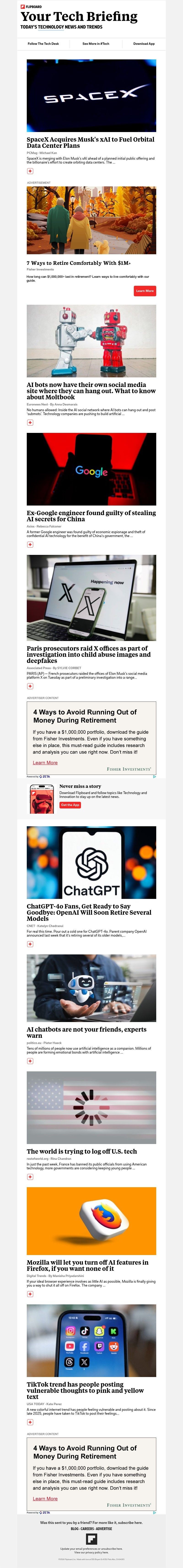Screen dimensions: 183x1568
Task: Tap Get the App button
Action: tap(70, 805)
